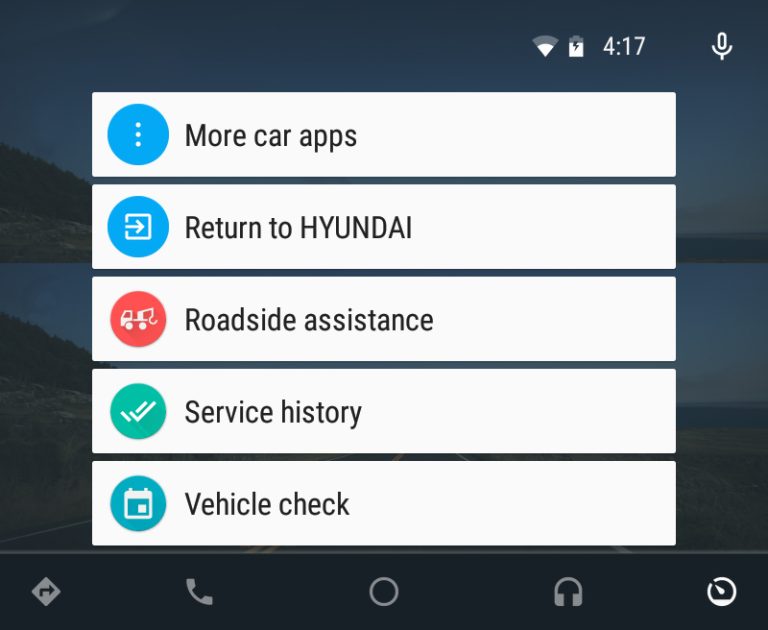This screenshot has width=768, height=630.
Task: Switch to the navigation tab
Action: 46,592
